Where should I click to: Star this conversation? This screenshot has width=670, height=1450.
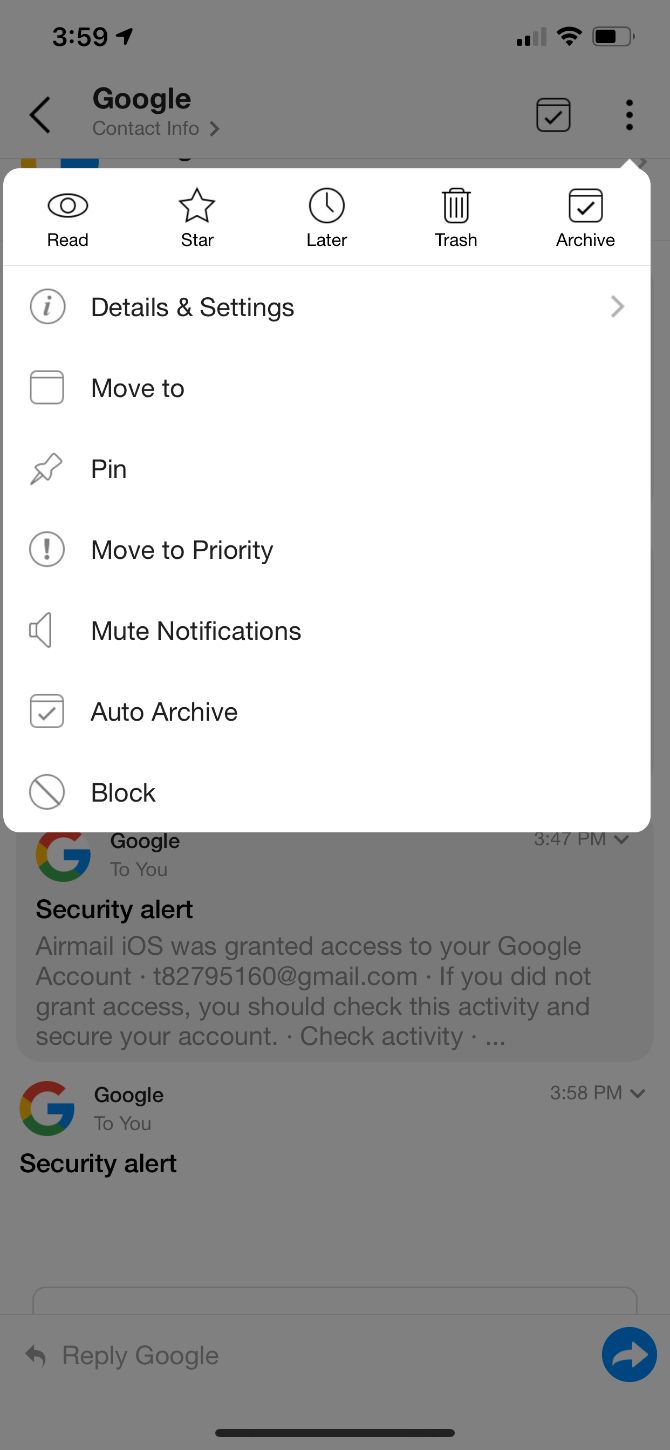click(x=197, y=218)
